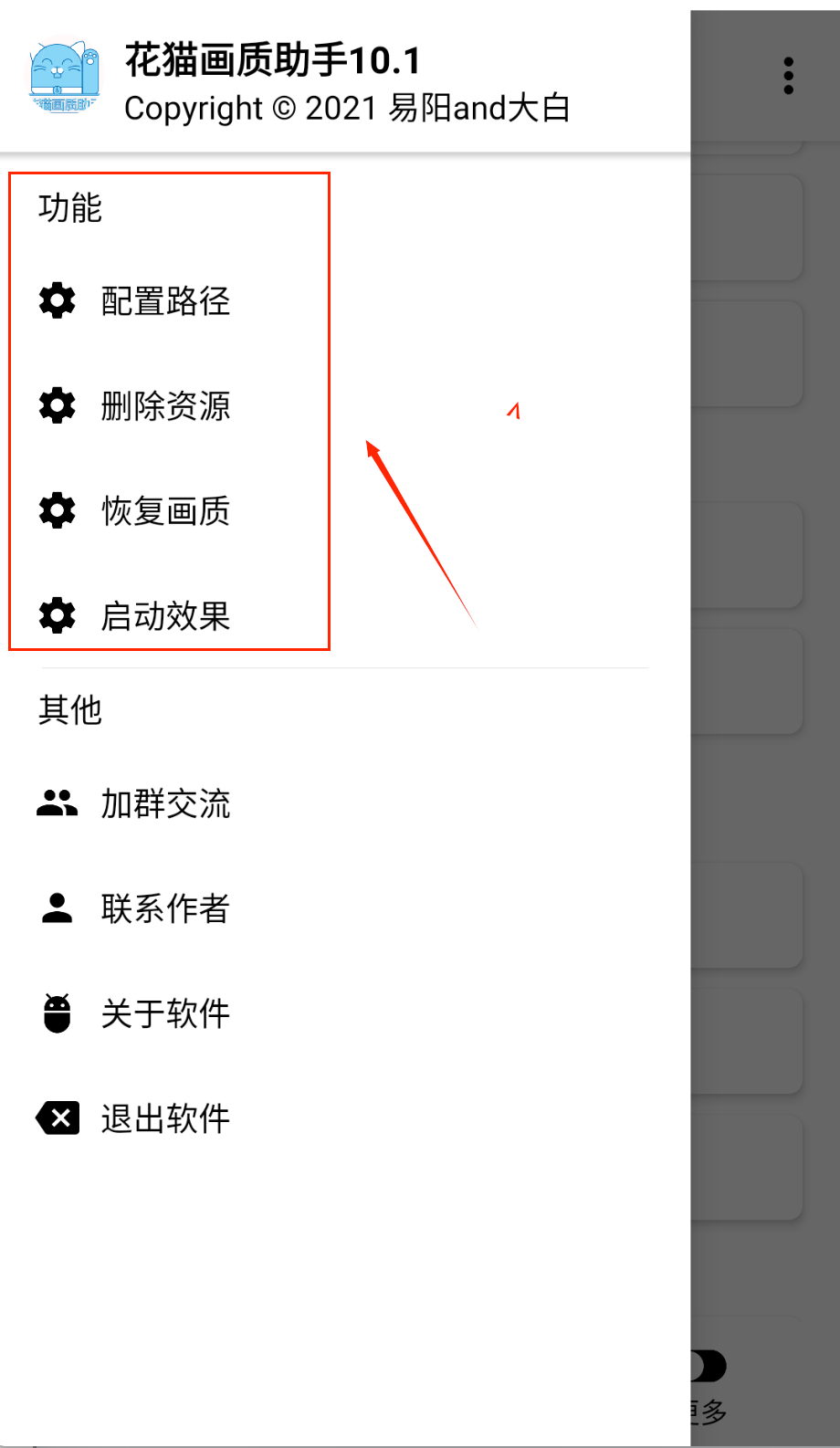View 关于软件 about page
Image resolution: width=840 pixels, height=1448 pixels.
164,1013
